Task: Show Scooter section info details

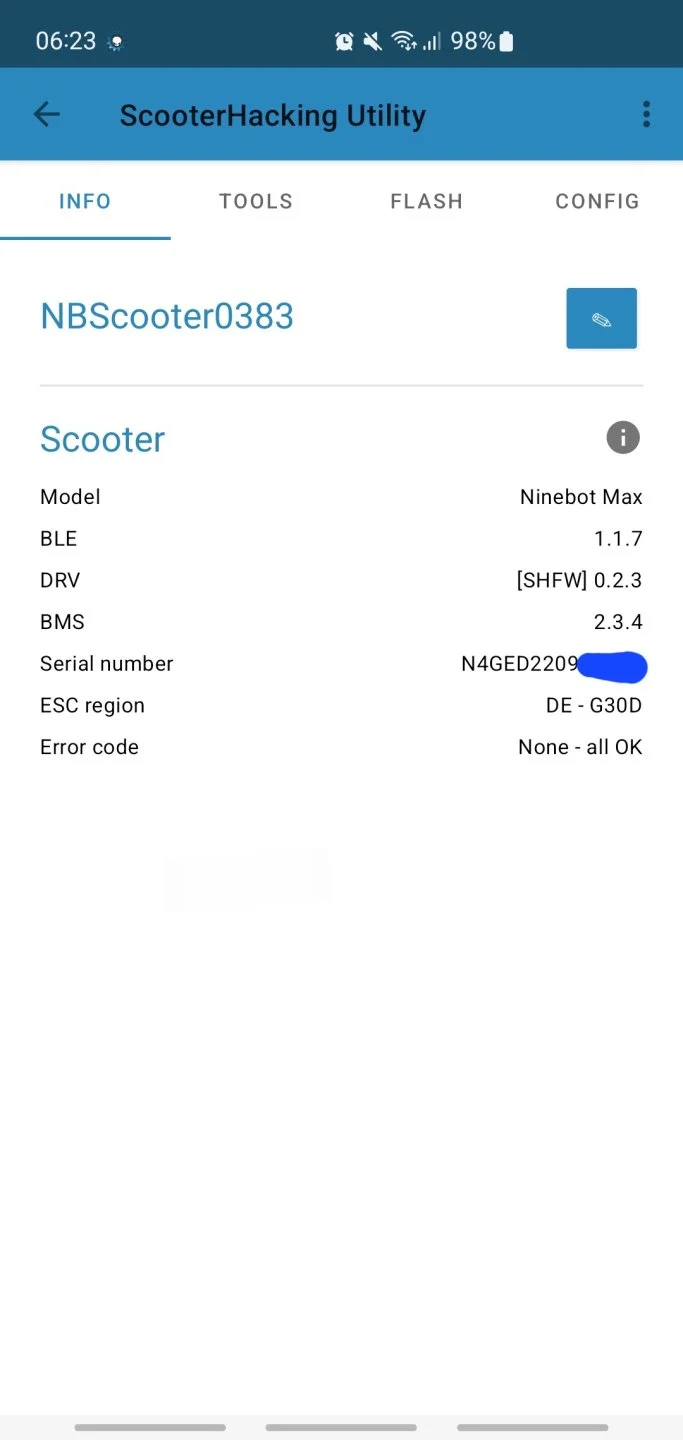Action: click(622, 438)
